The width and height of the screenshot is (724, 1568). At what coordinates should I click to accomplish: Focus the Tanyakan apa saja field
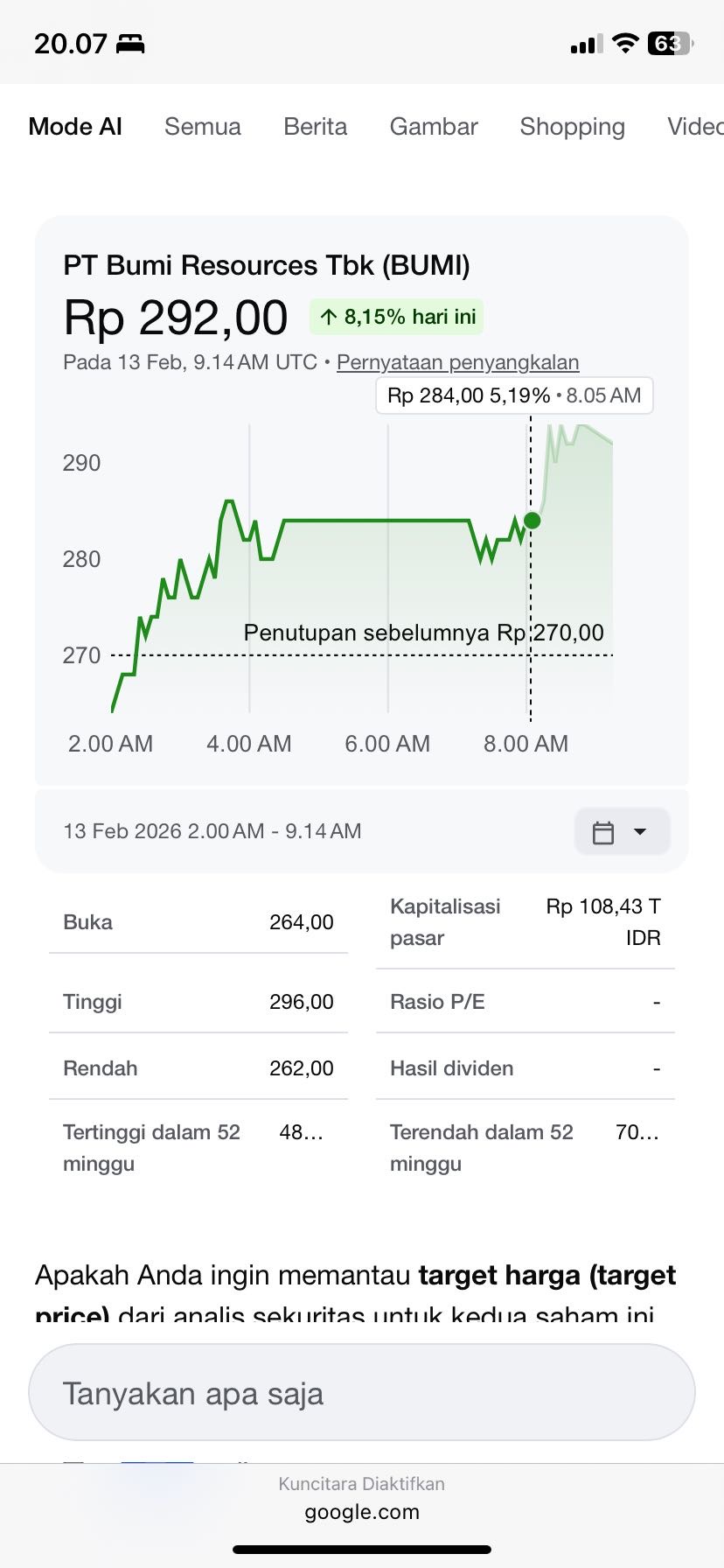(361, 1393)
